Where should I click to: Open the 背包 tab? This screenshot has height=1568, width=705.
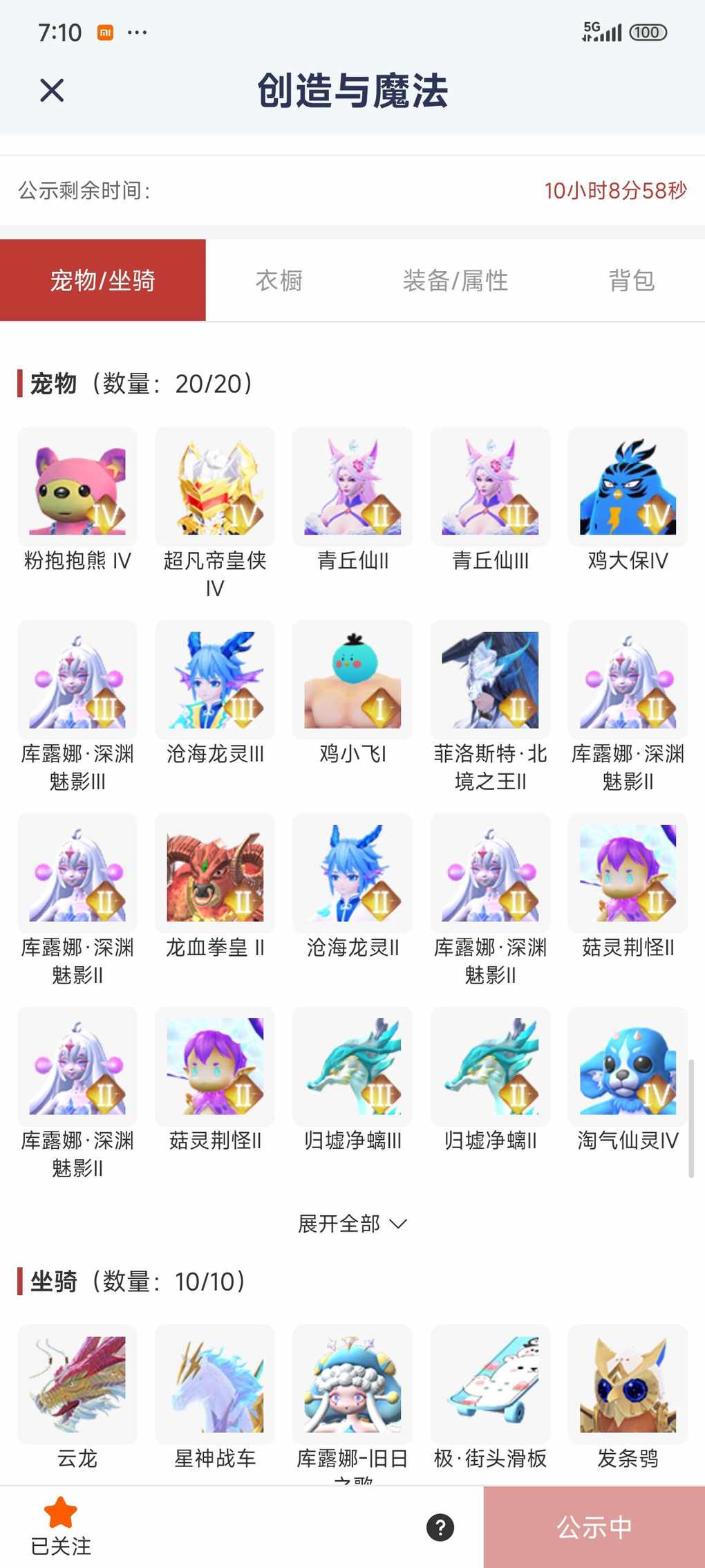631,280
